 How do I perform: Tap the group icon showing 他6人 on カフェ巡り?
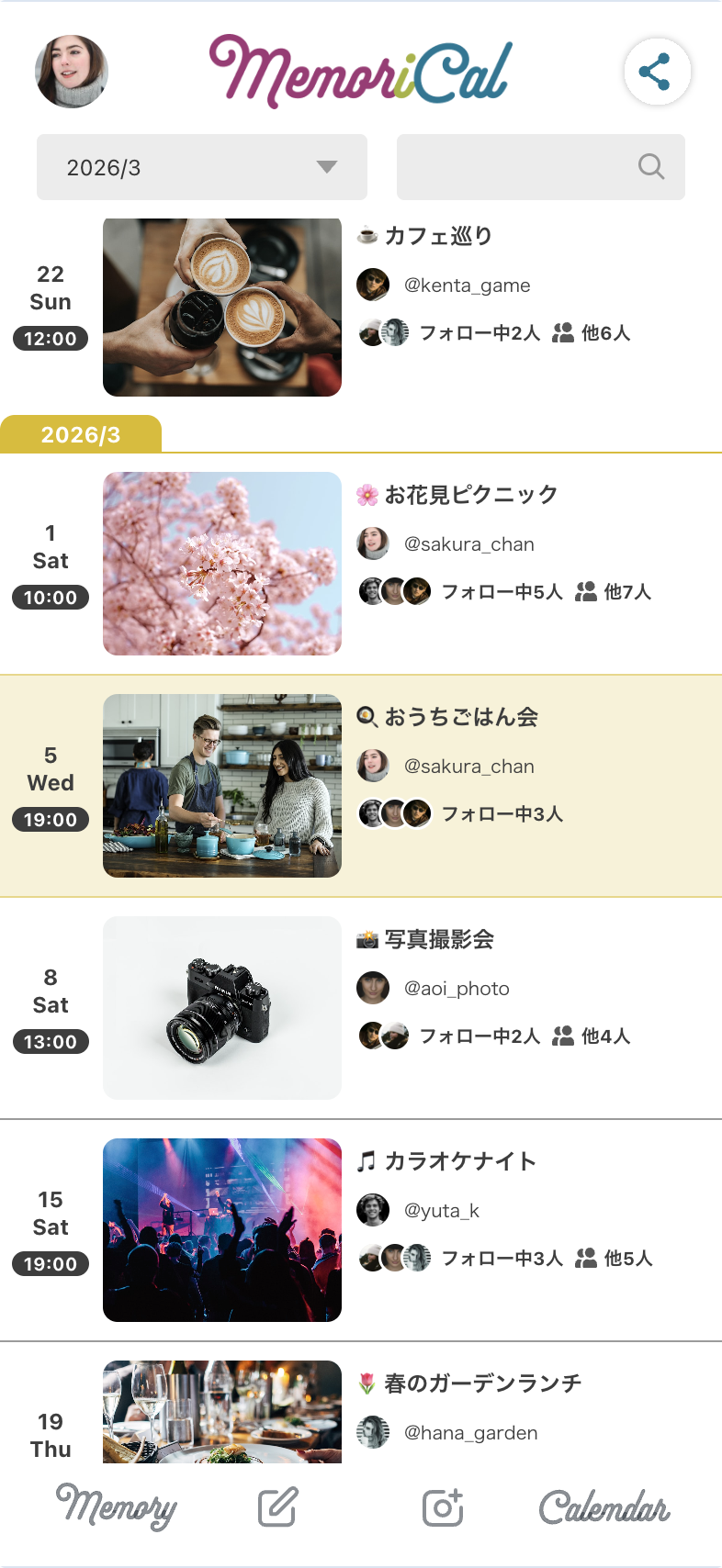562,333
